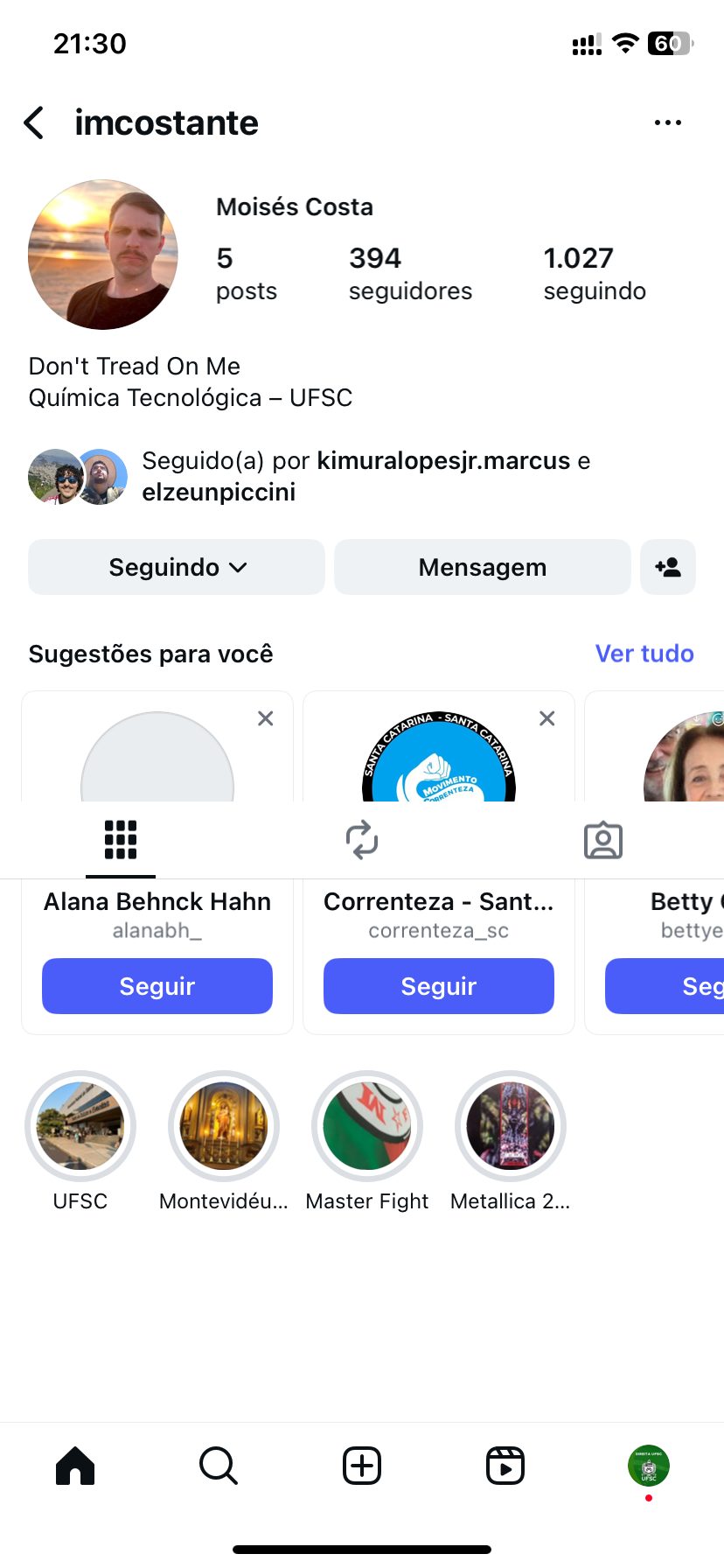
Task: Dismiss the Correnteza suggestion card
Action: [x=547, y=718]
